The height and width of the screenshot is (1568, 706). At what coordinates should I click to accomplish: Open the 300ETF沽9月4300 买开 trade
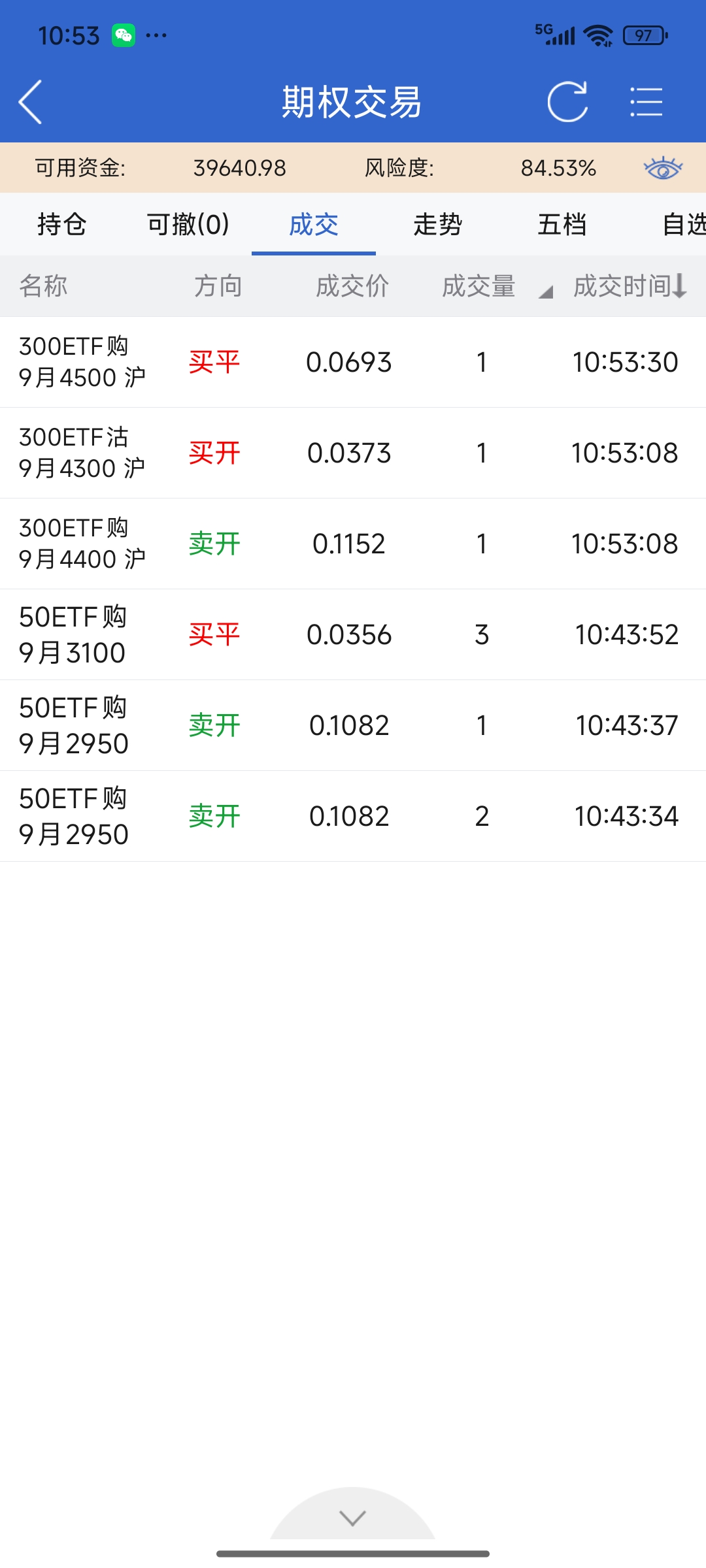coord(353,453)
